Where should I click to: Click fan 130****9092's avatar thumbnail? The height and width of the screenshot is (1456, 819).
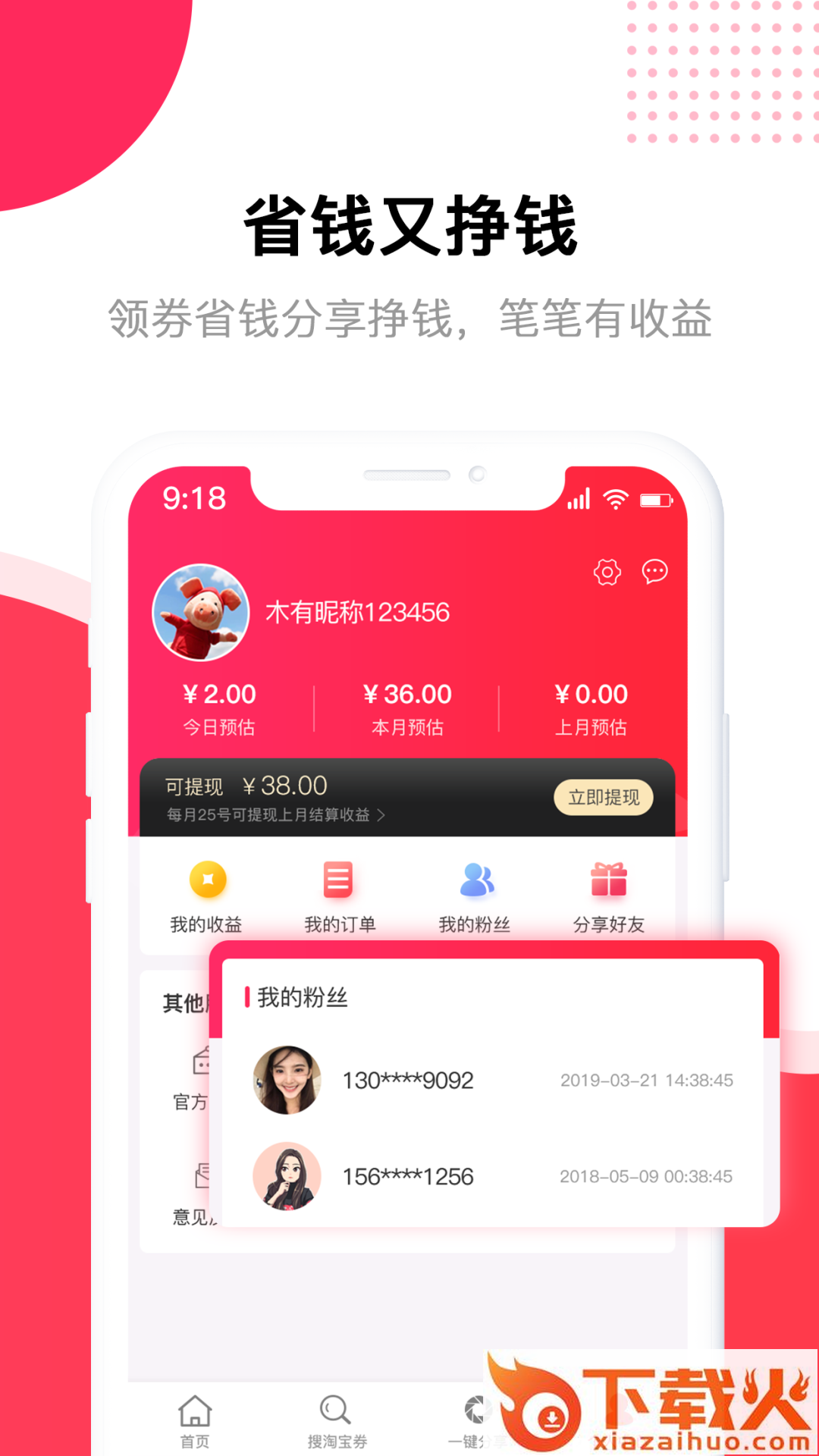(x=287, y=1081)
